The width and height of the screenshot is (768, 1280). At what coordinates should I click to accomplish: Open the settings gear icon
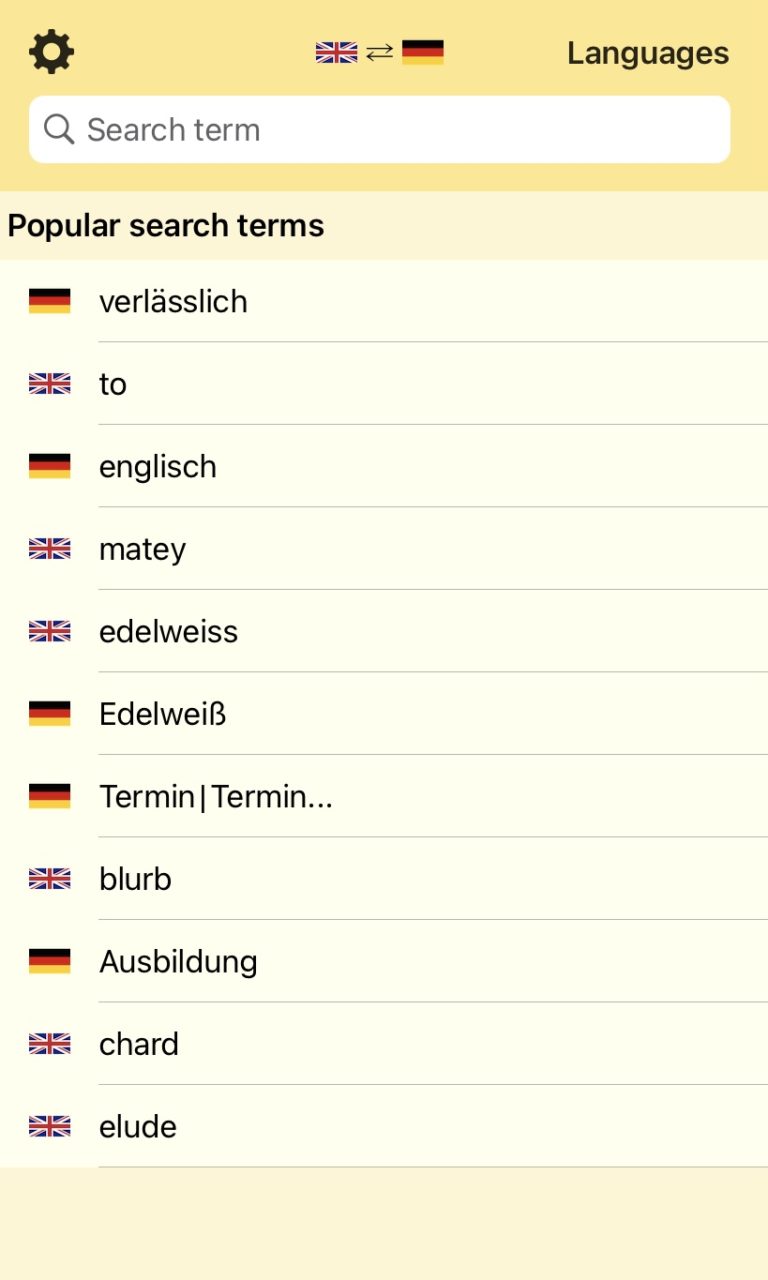(x=50, y=50)
